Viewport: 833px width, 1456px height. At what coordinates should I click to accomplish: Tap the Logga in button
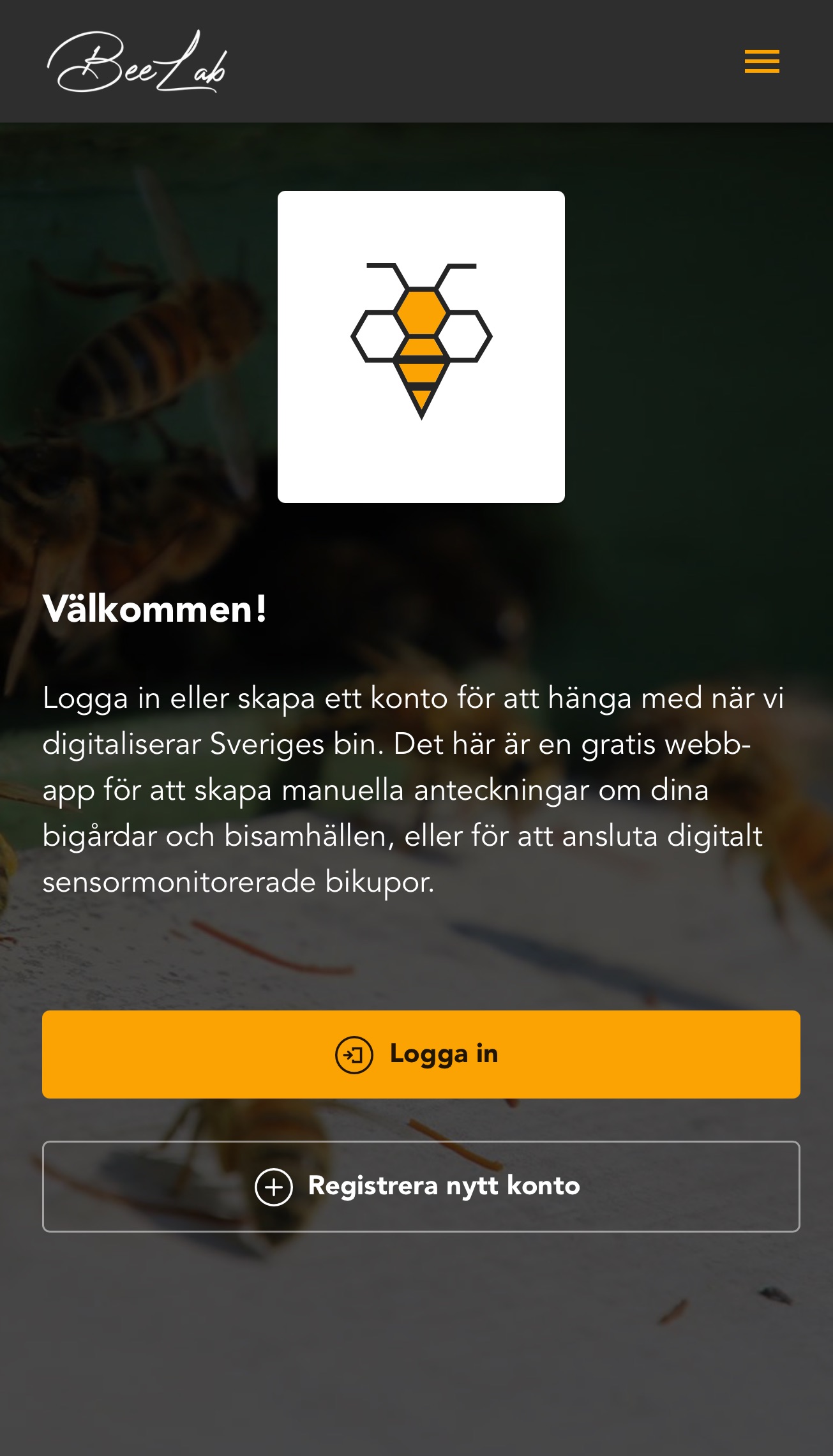pyautogui.click(x=421, y=1054)
